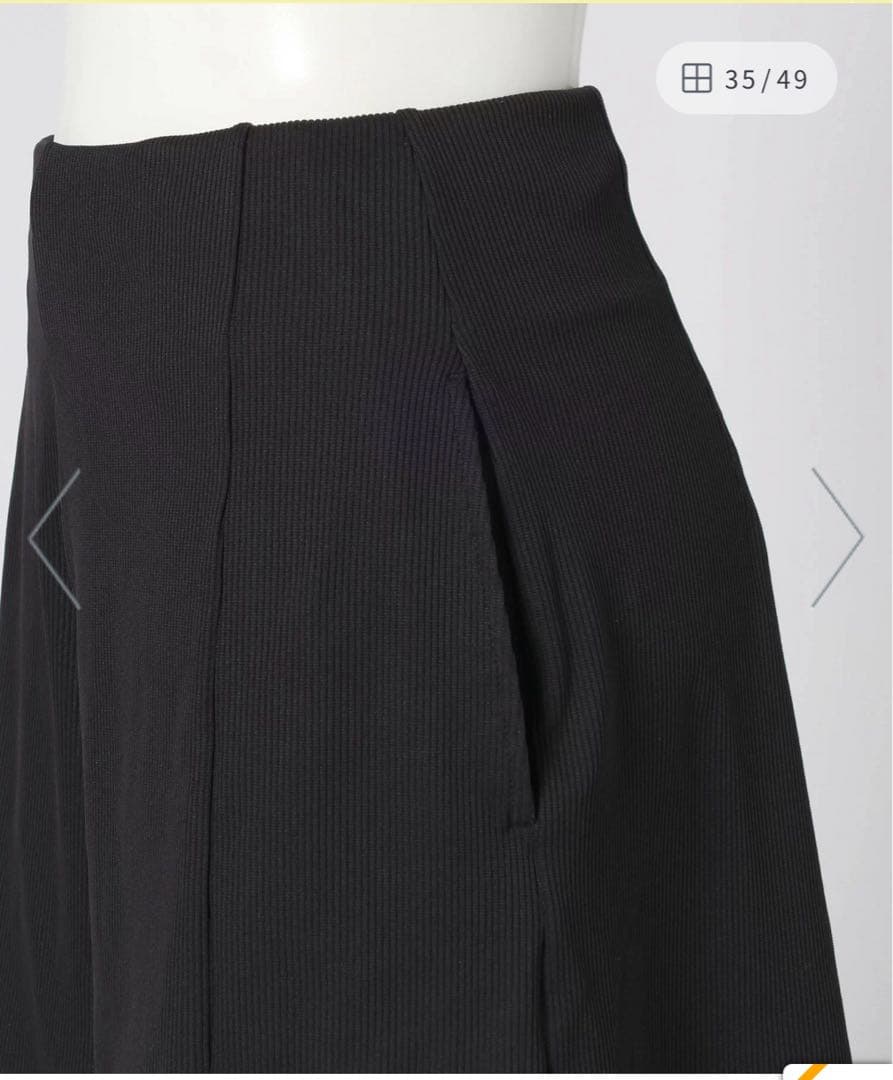Click the black skirt product photo

pyautogui.click(x=400, y=600)
